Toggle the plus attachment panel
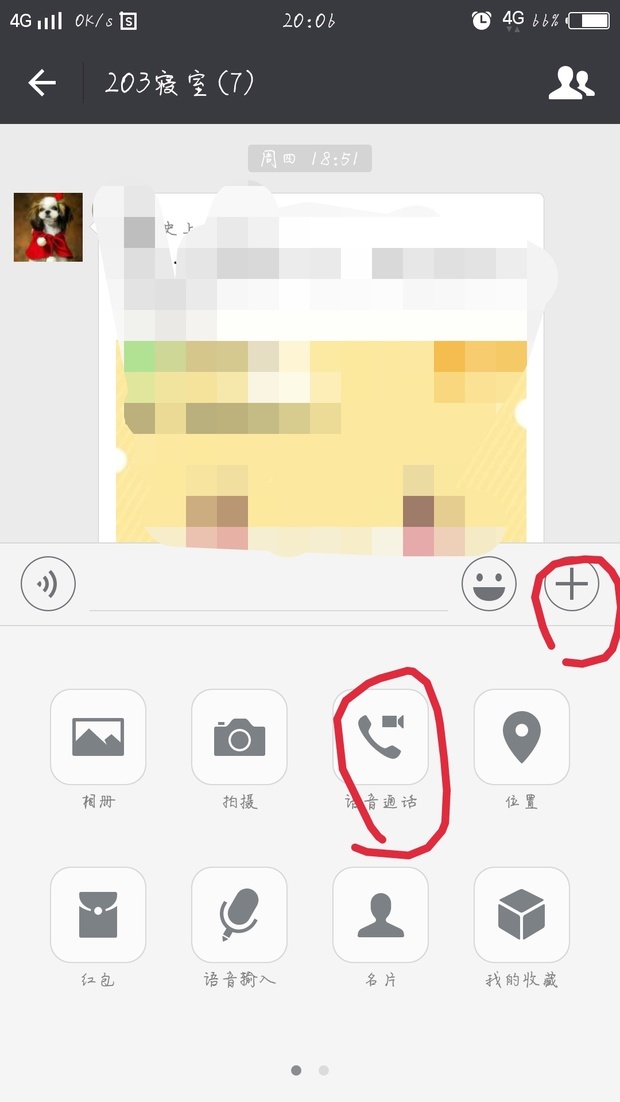Viewport: 620px width, 1102px height. (572, 584)
